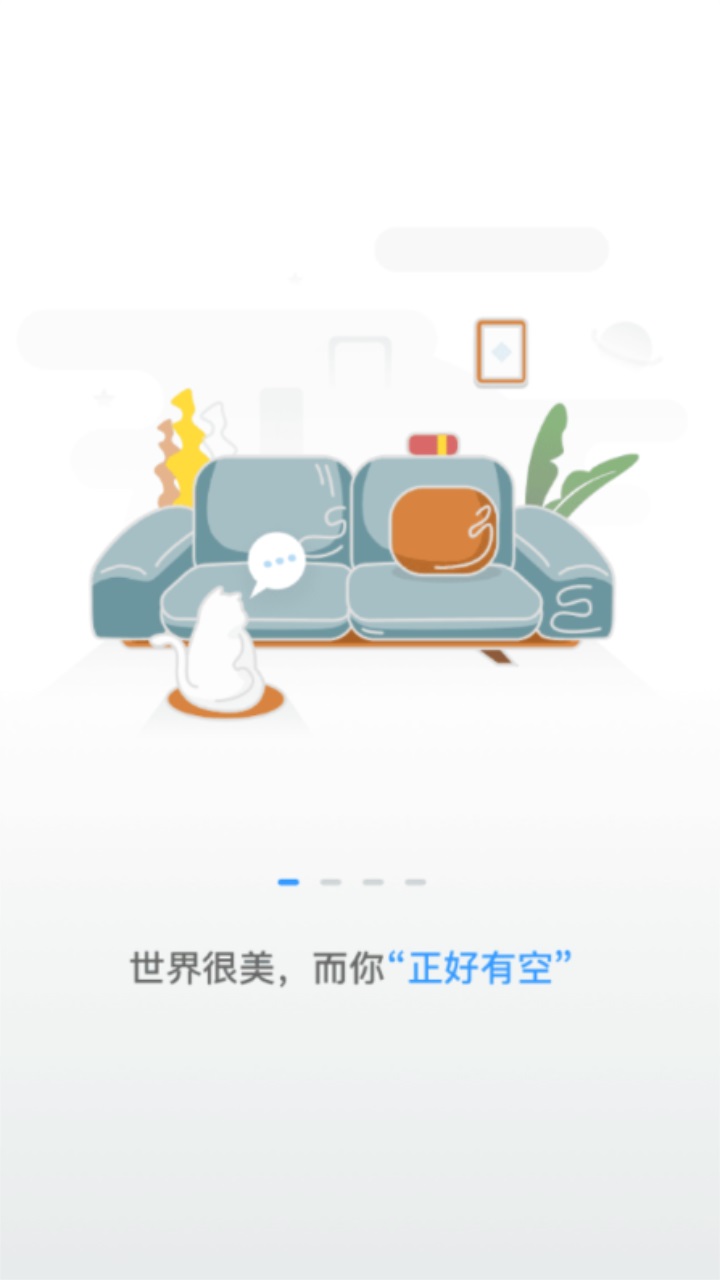The height and width of the screenshot is (1280, 720).
Task: Tap the speech bubble above the cat
Action: pos(275,560)
